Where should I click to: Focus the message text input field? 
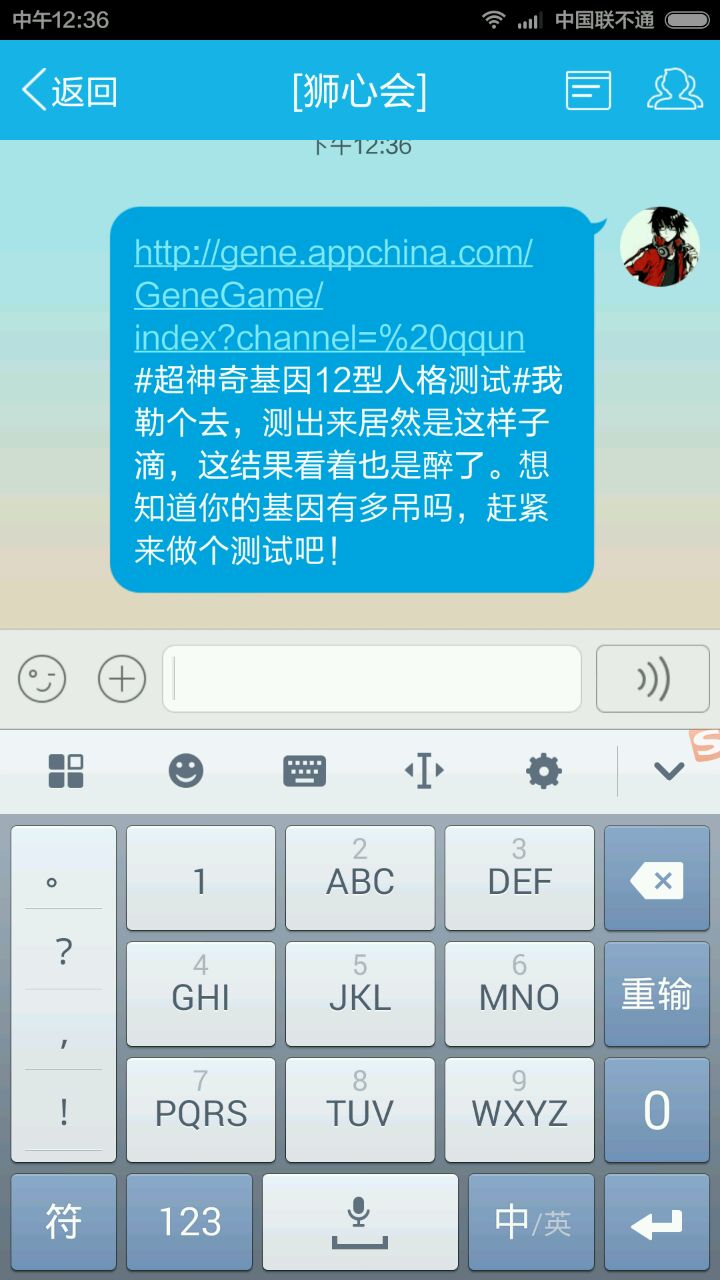point(372,679)
